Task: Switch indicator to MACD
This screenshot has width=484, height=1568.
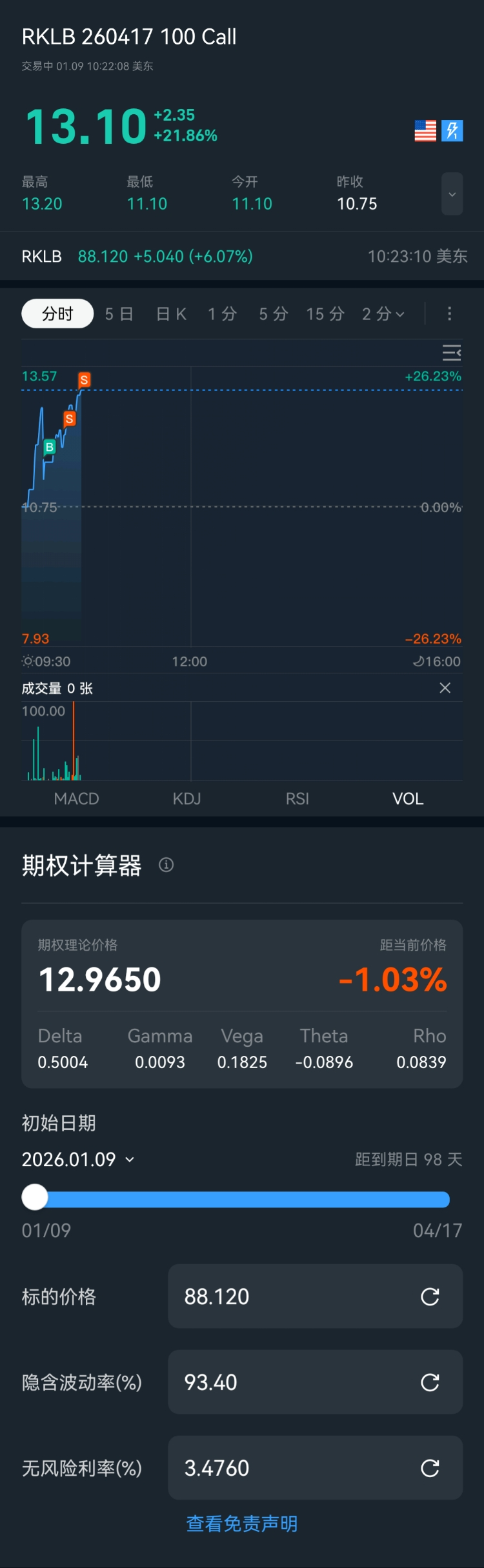Action: coord(76,799)
